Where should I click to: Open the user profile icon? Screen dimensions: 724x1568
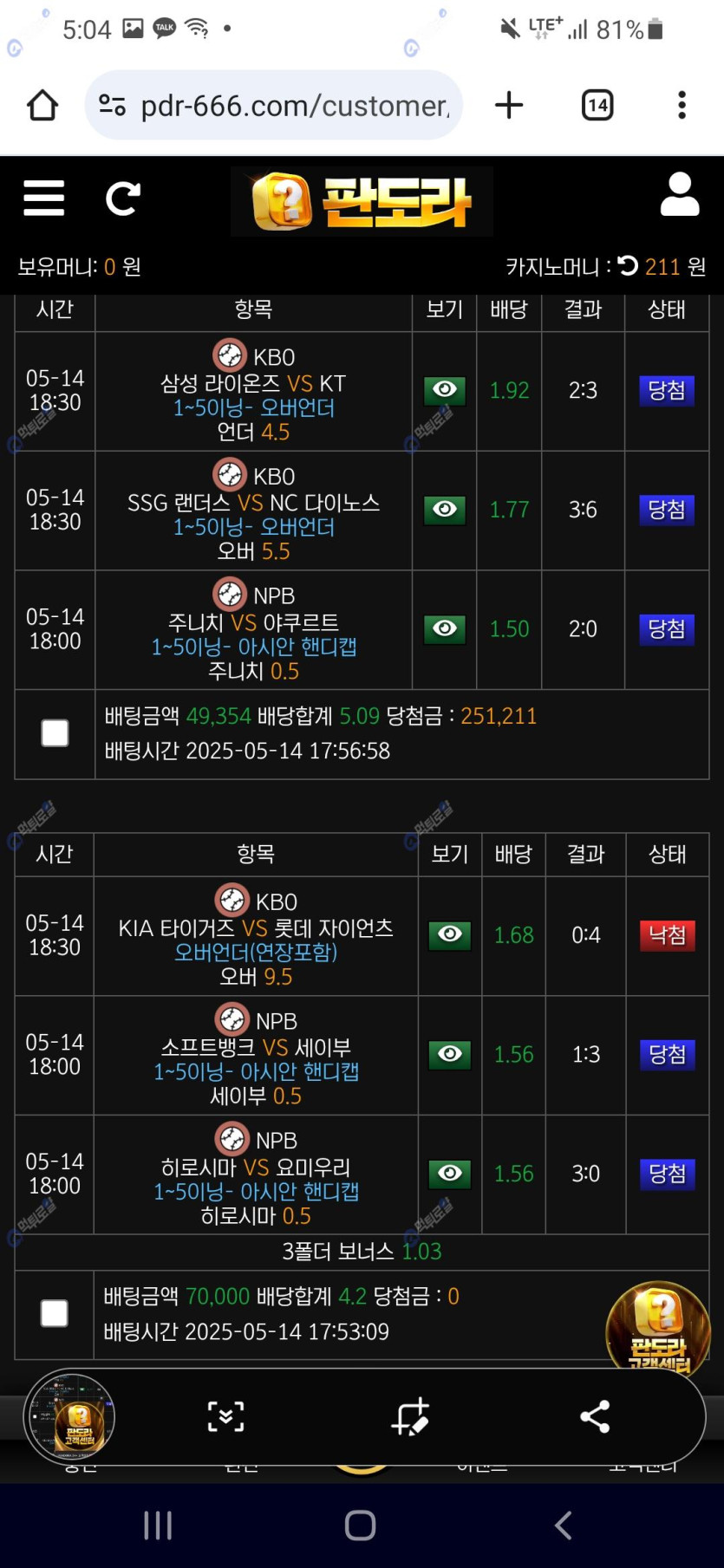[679, 194]
